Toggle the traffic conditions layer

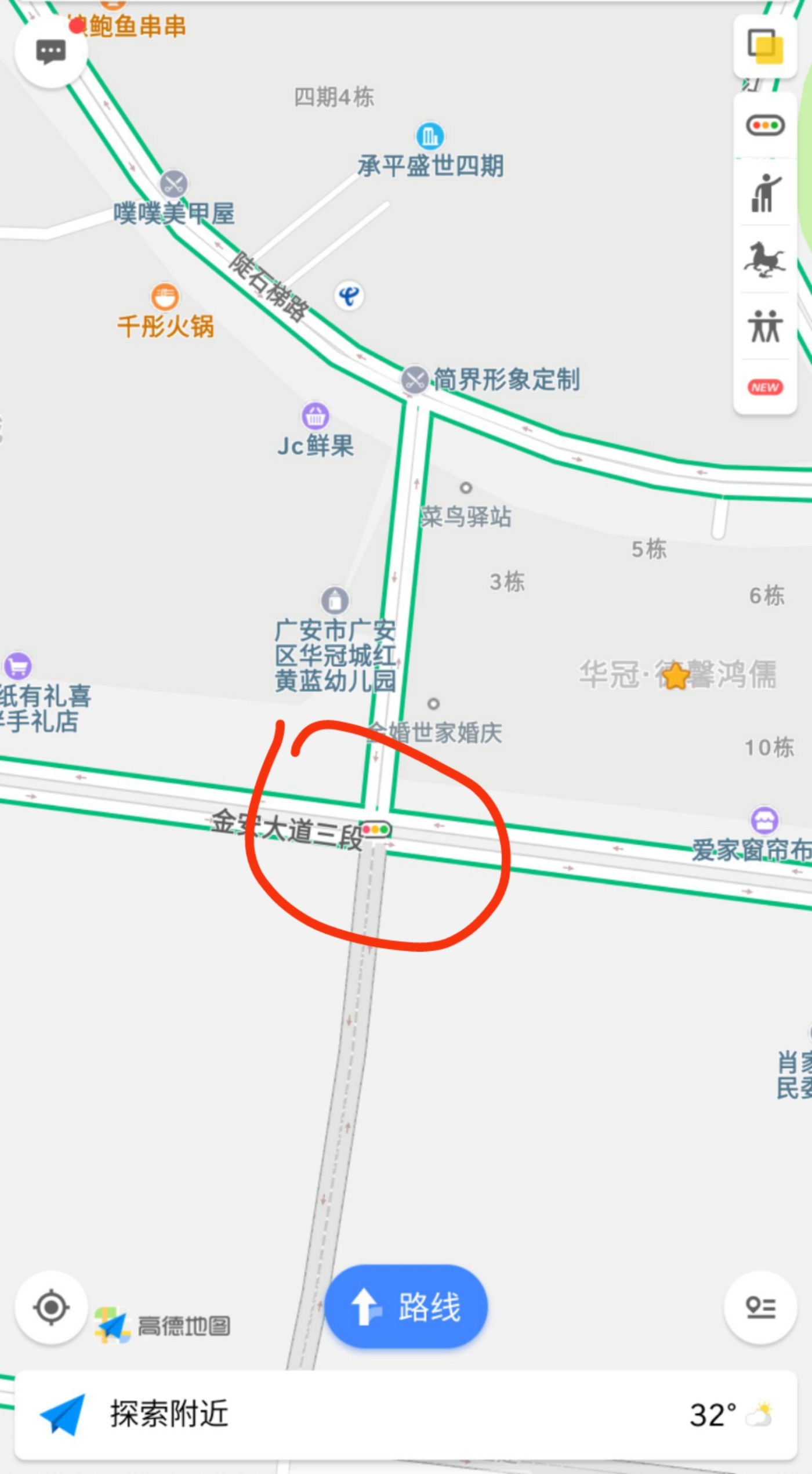(x=765, y=125)
